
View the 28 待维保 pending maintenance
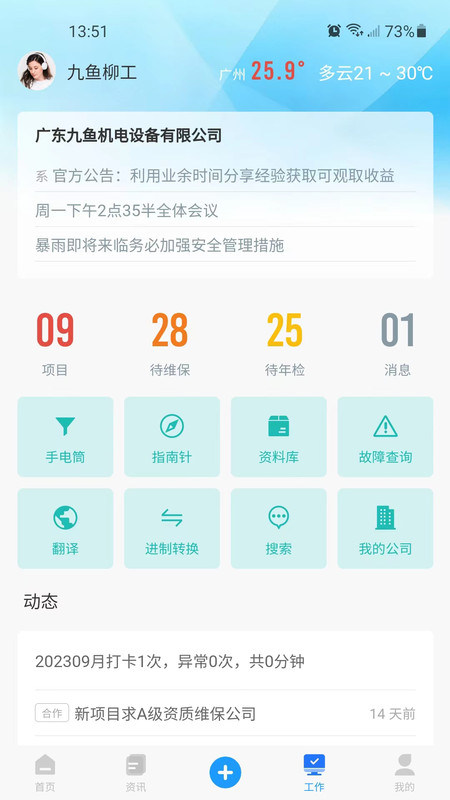[x=170, y=344]
